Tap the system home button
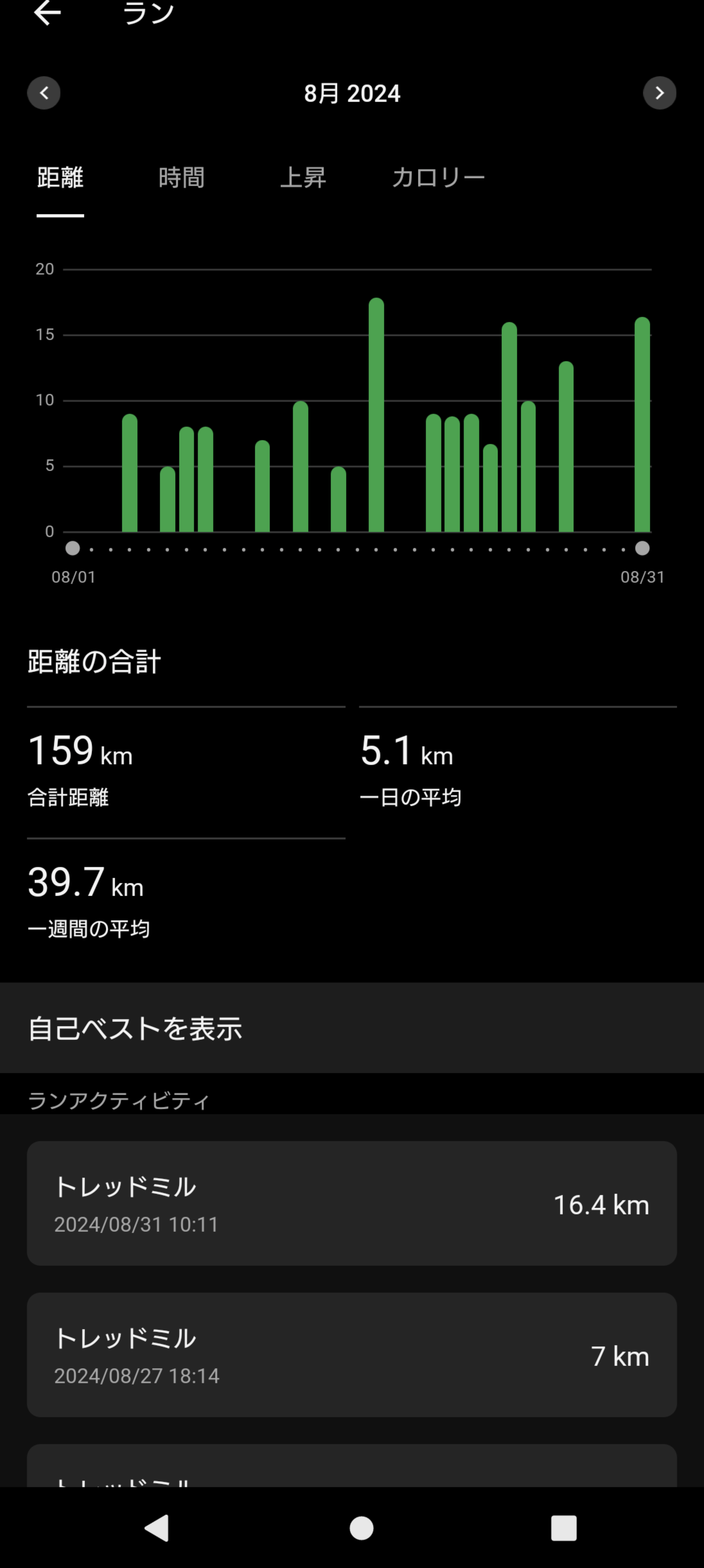 pos(361,1528)
